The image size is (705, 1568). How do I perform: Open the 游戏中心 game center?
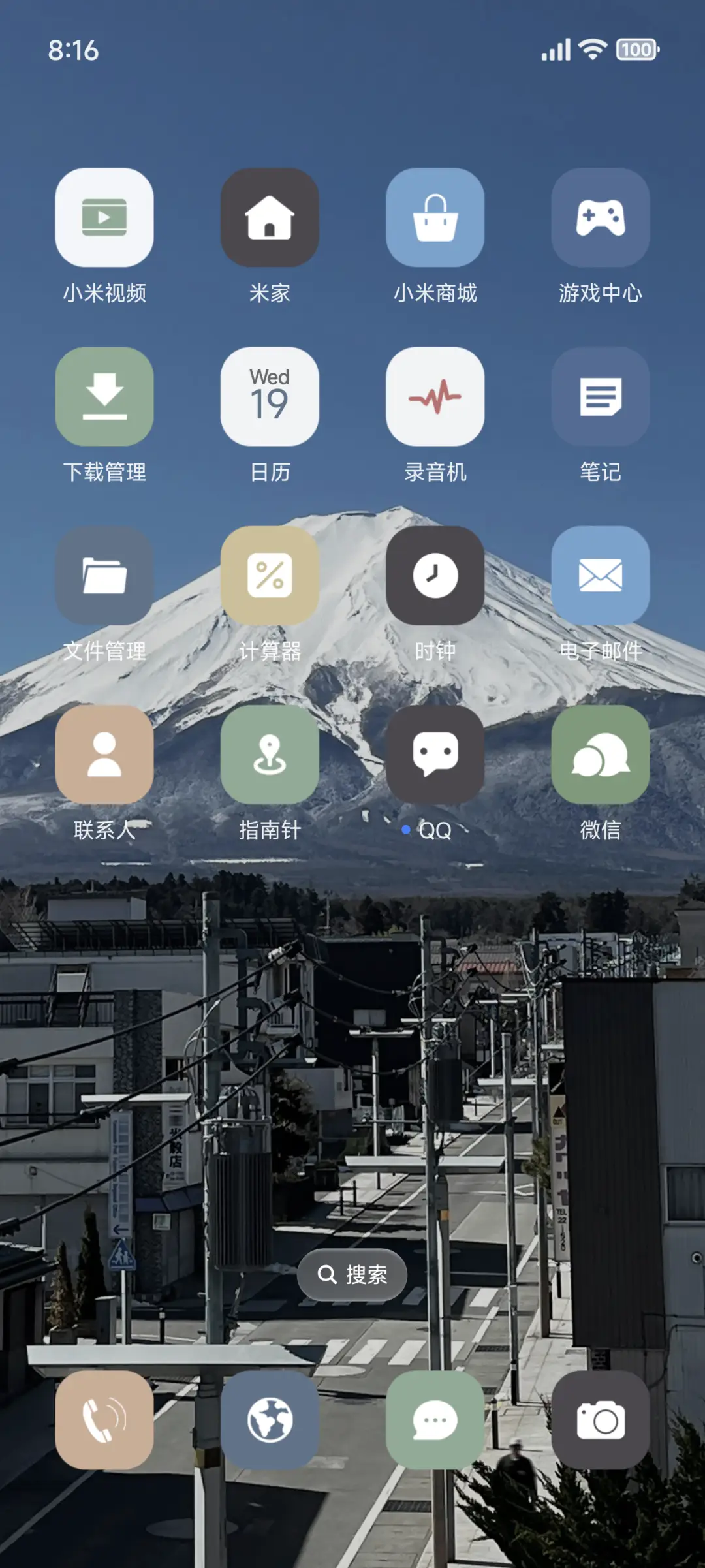(601, 218)
